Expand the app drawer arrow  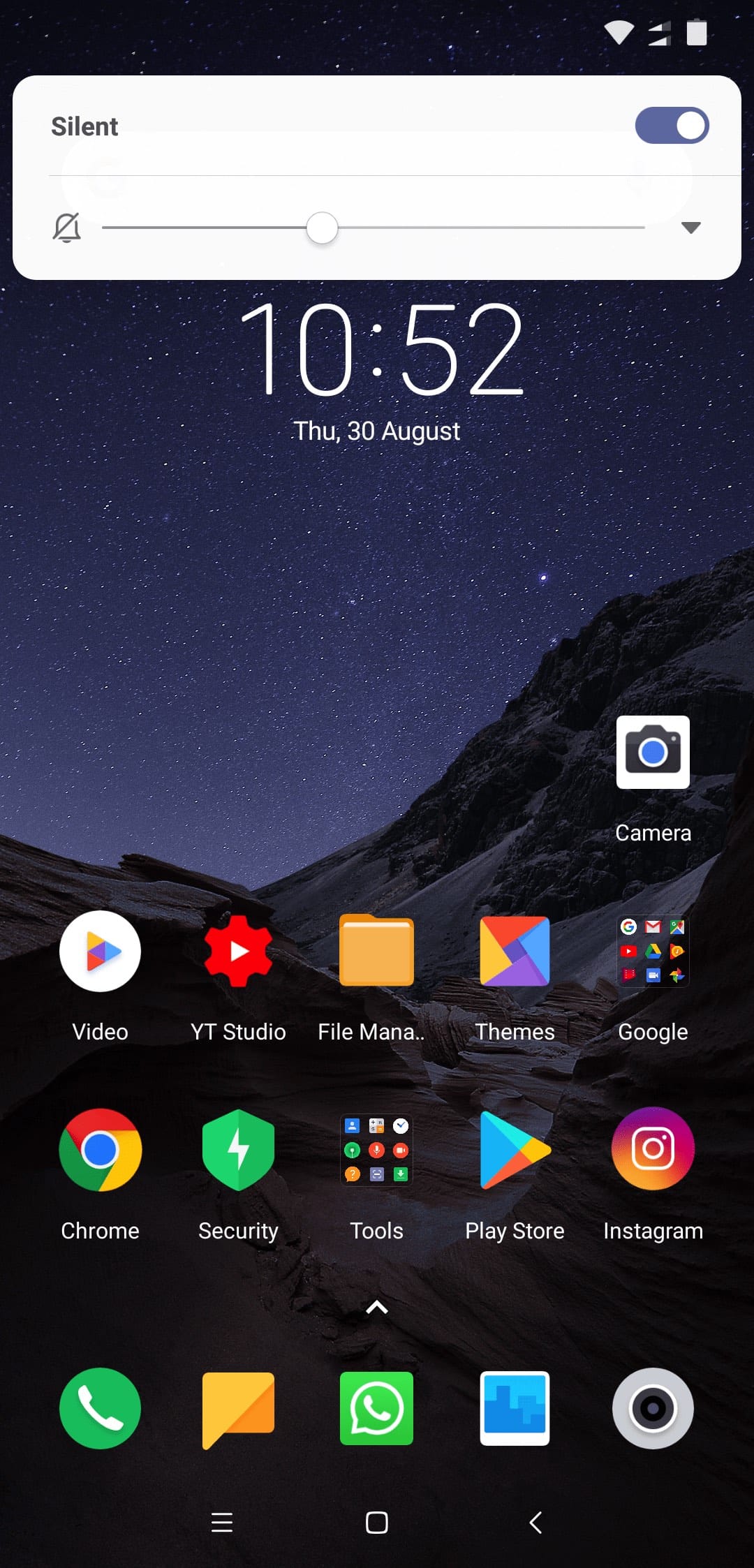376,1307
